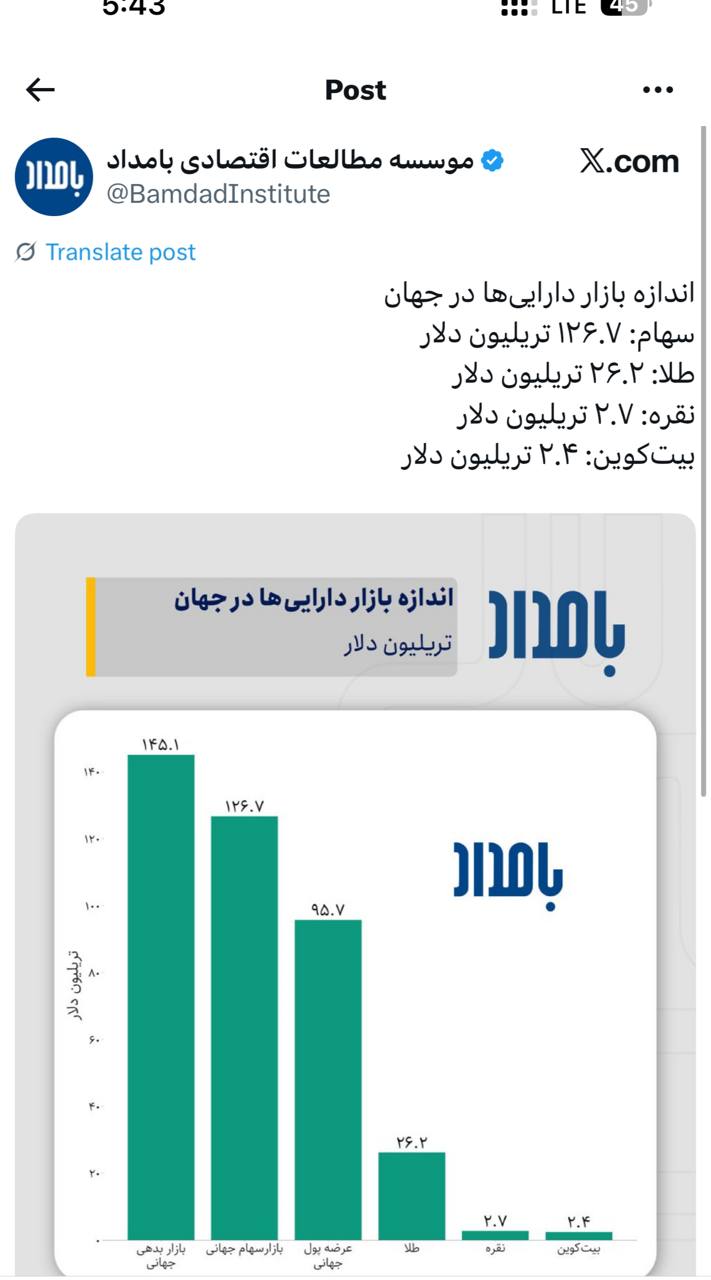
Task: Open the post's three-dot overflow menu
Action: pyautogui.click(x=658, y=91)
